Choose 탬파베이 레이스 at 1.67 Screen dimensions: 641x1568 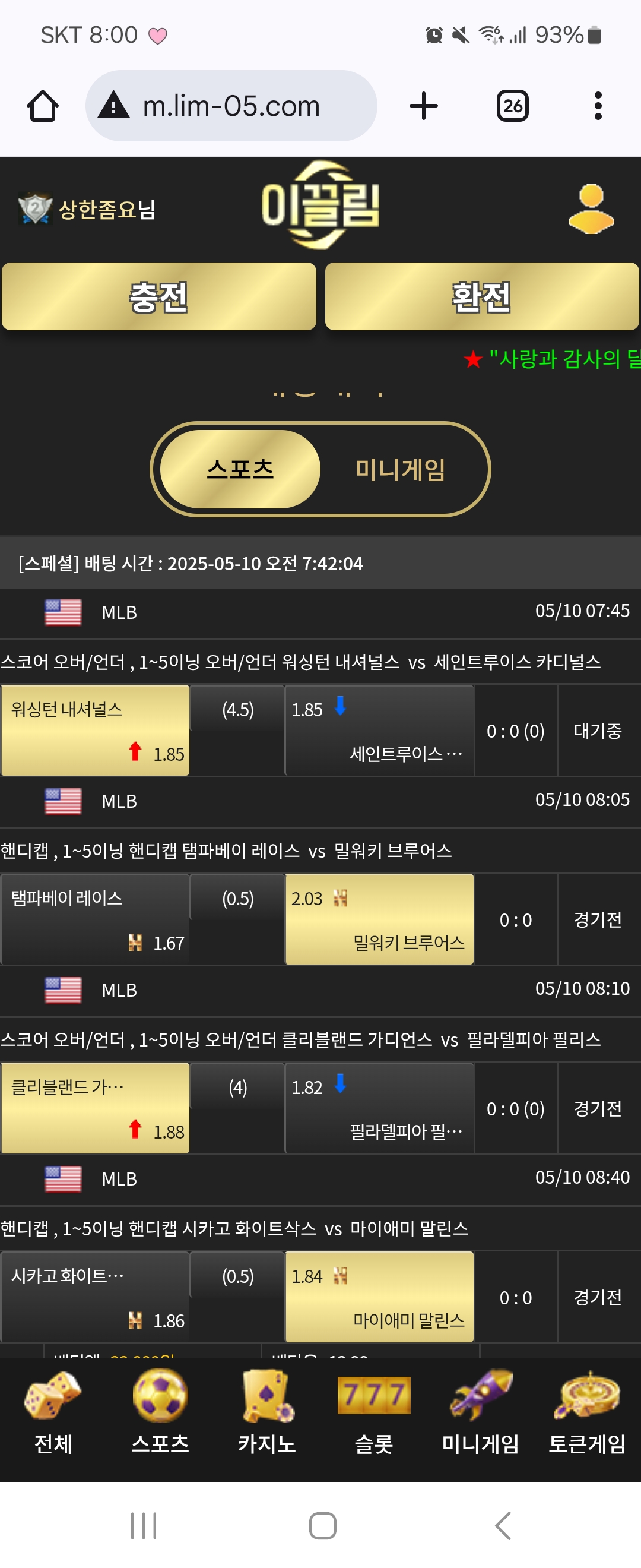pyautogui.click(x=96, y=919)
